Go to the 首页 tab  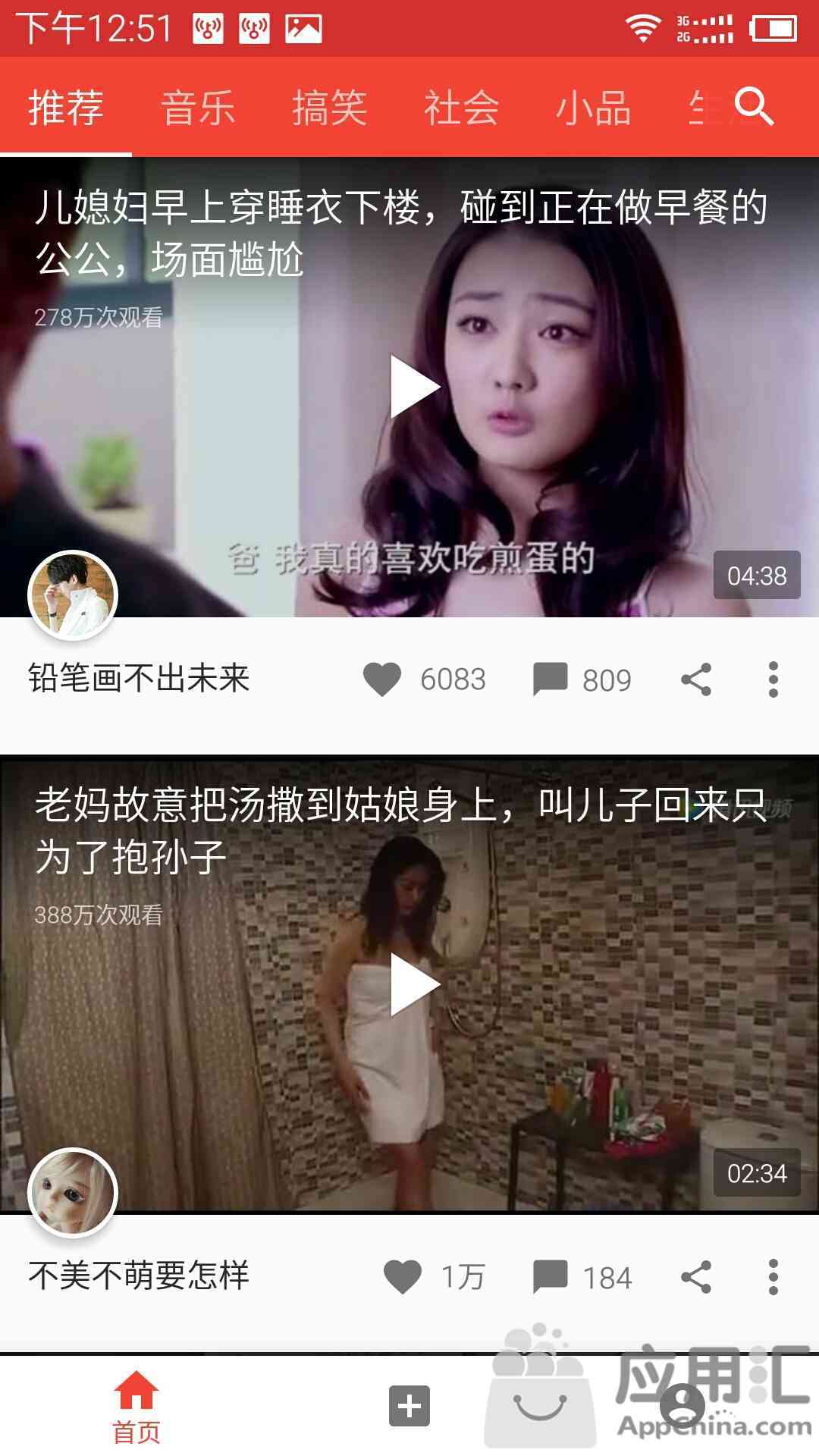(x=136, y=1407)
